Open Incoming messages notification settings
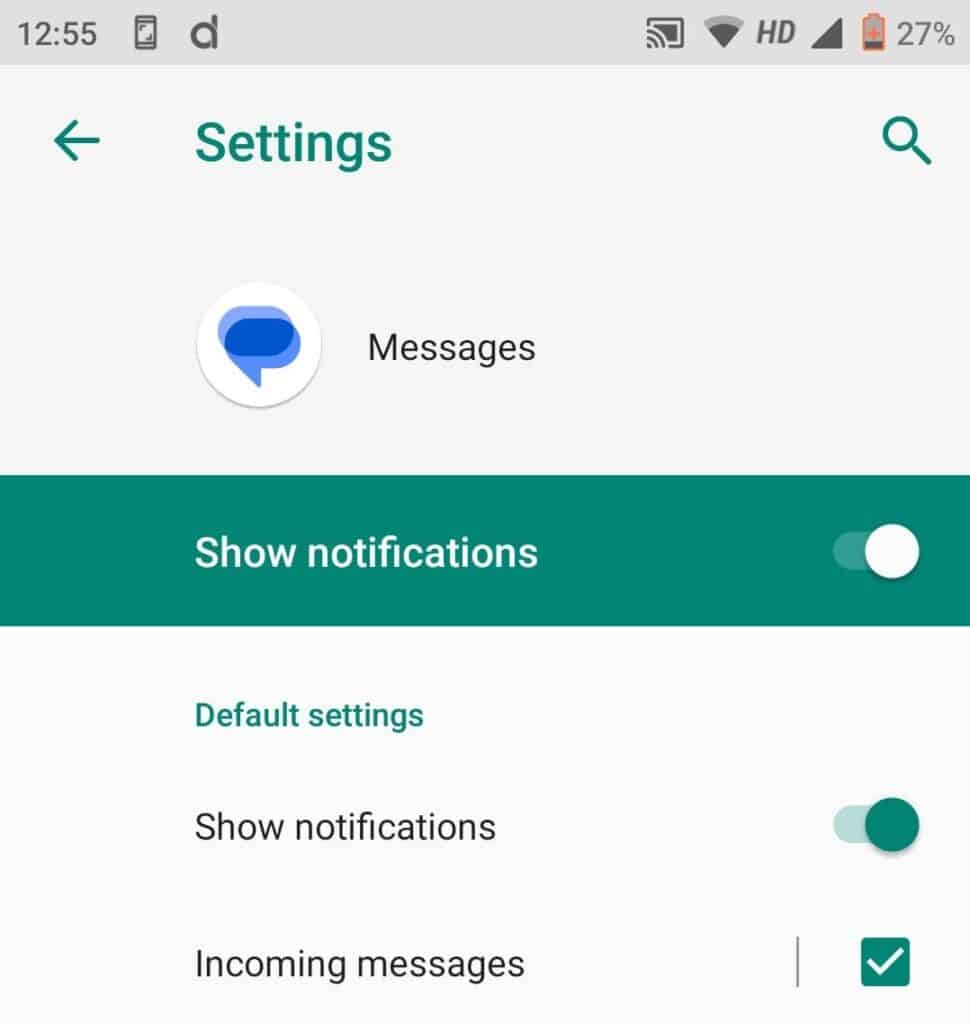The image size is (970, 1024). click(360, 964)
